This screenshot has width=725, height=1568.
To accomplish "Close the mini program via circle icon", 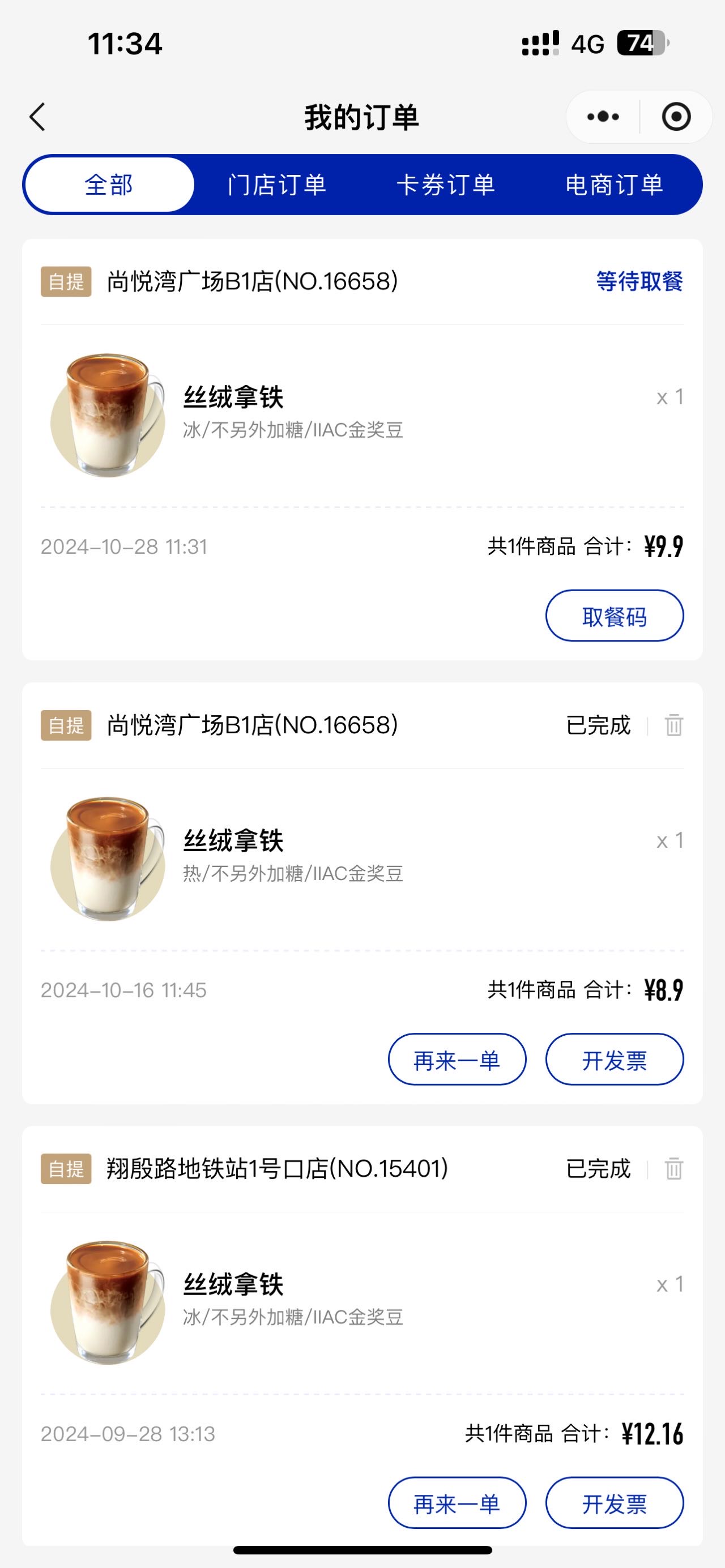I will pyautogui.click(x=676, y=117).
